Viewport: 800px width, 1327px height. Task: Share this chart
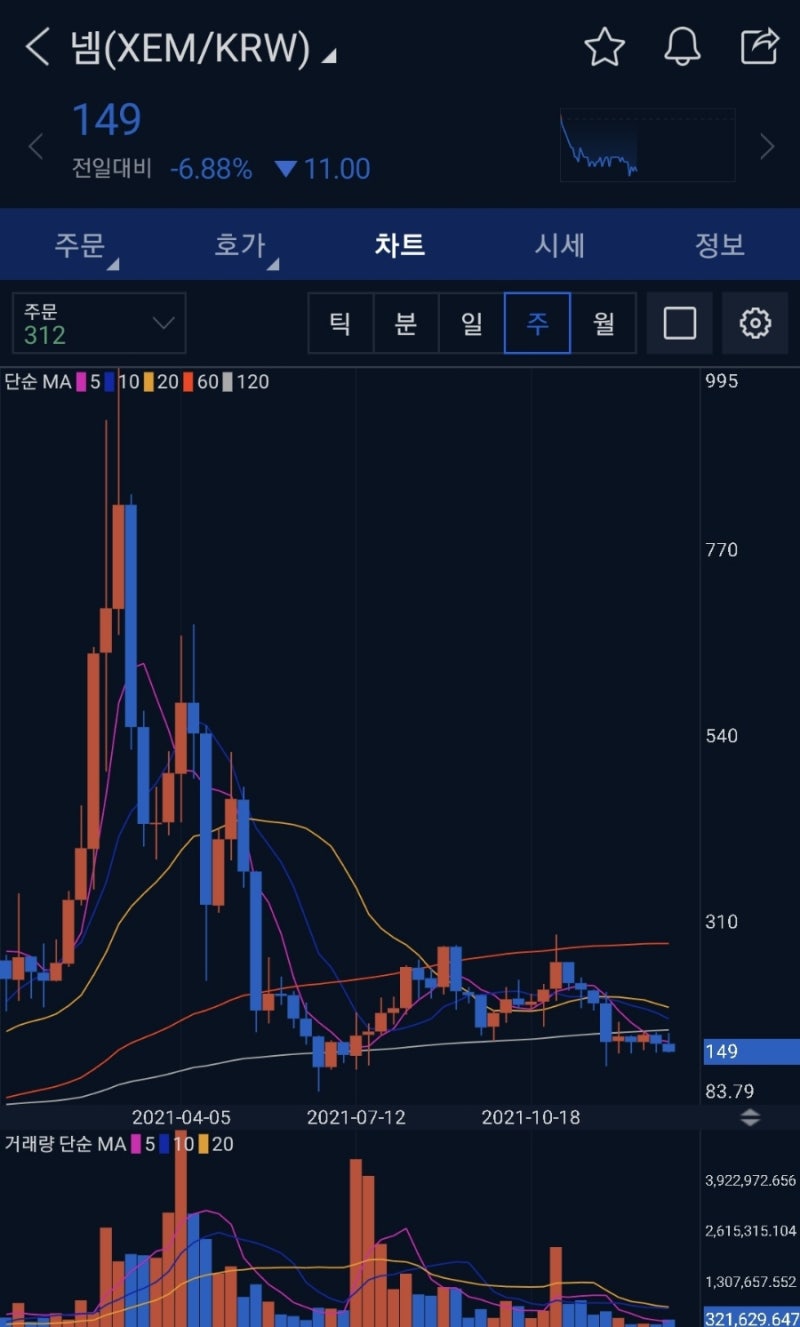pos(759,47)
